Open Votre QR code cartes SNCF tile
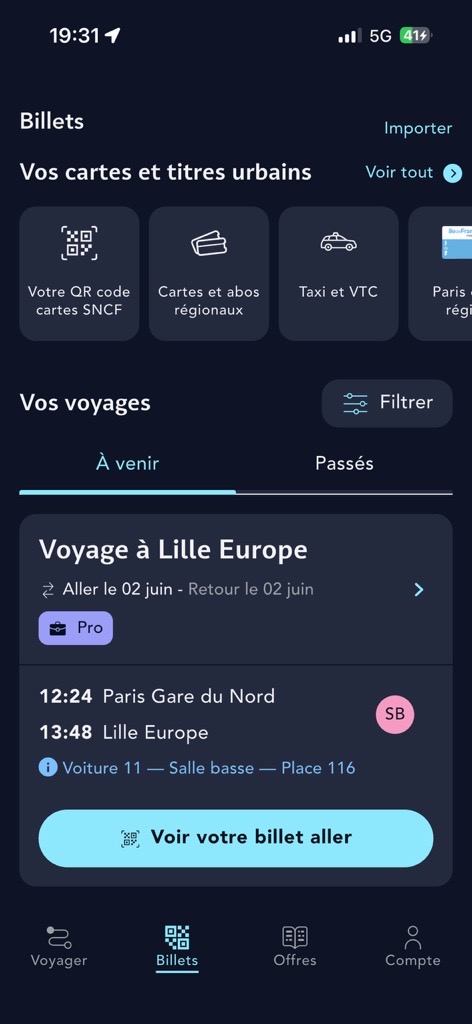The width and height of the screenshot is (472, 1024). pos(79,274)
